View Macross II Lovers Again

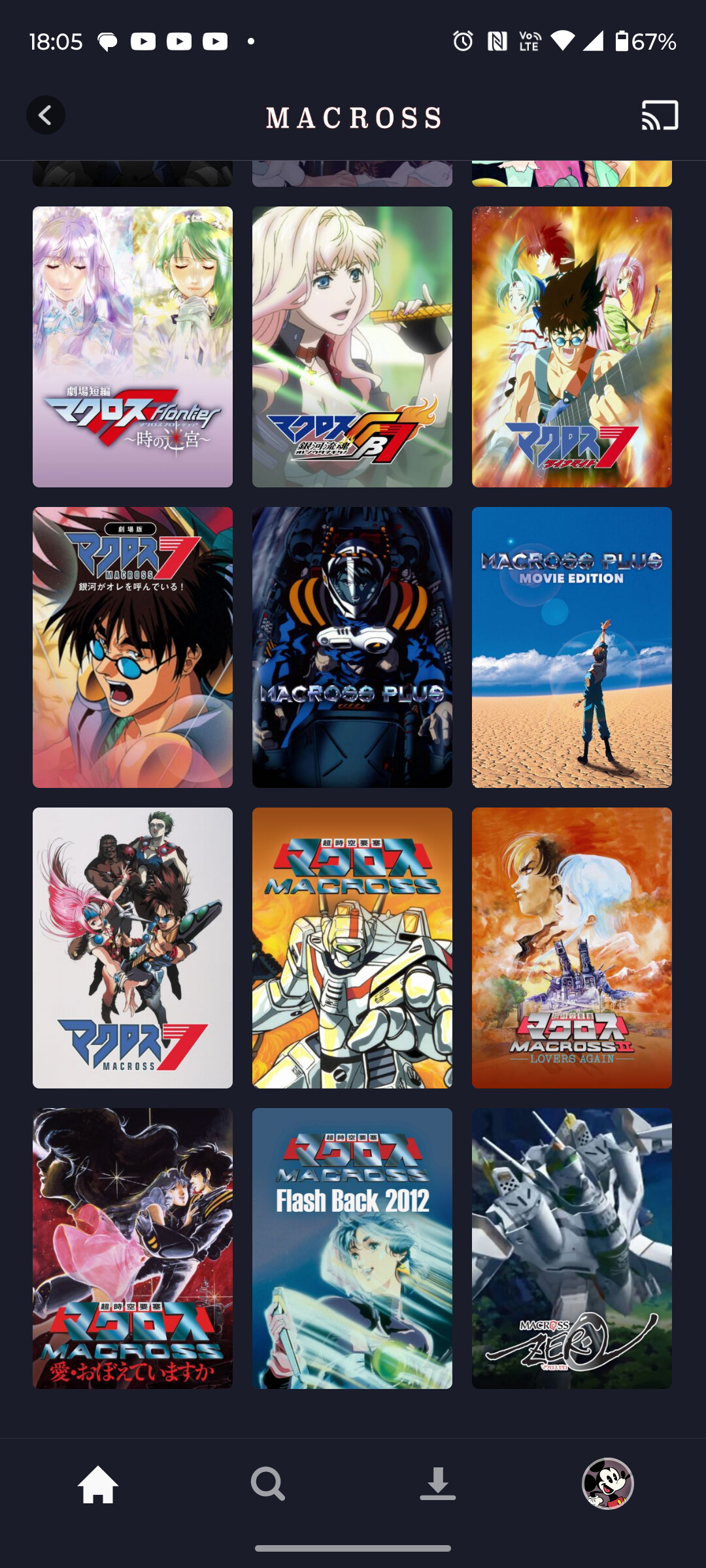(x=572, y=948)
